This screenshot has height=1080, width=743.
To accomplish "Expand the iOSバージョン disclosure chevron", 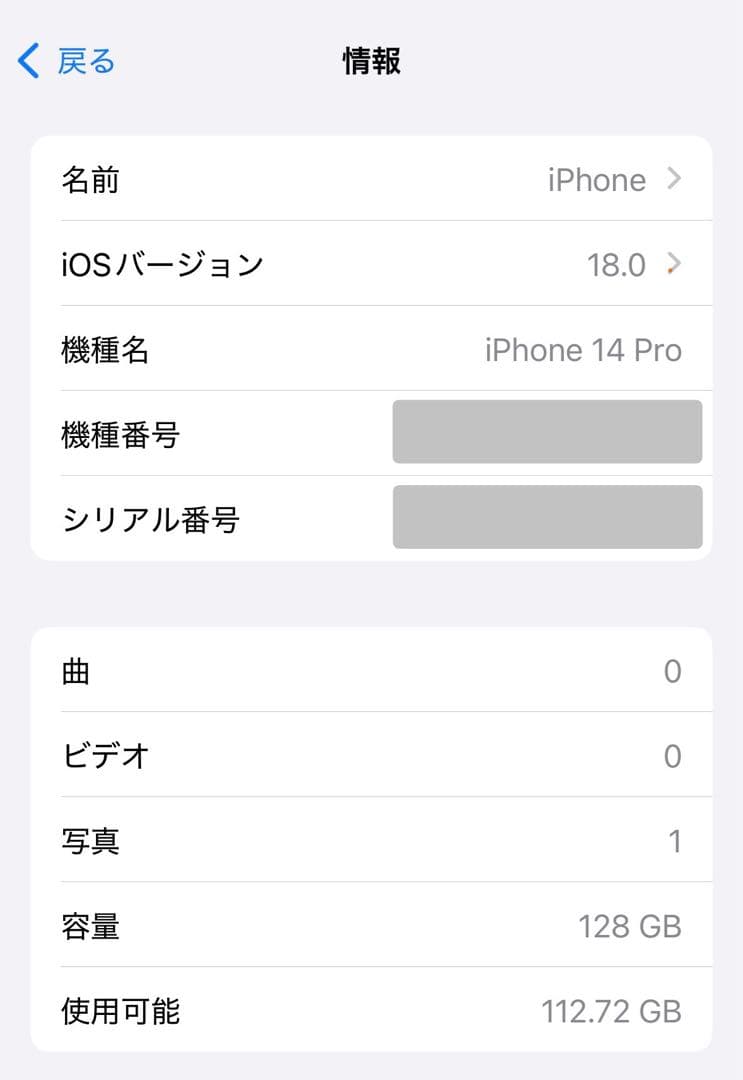I will click(x=674, y=264).
